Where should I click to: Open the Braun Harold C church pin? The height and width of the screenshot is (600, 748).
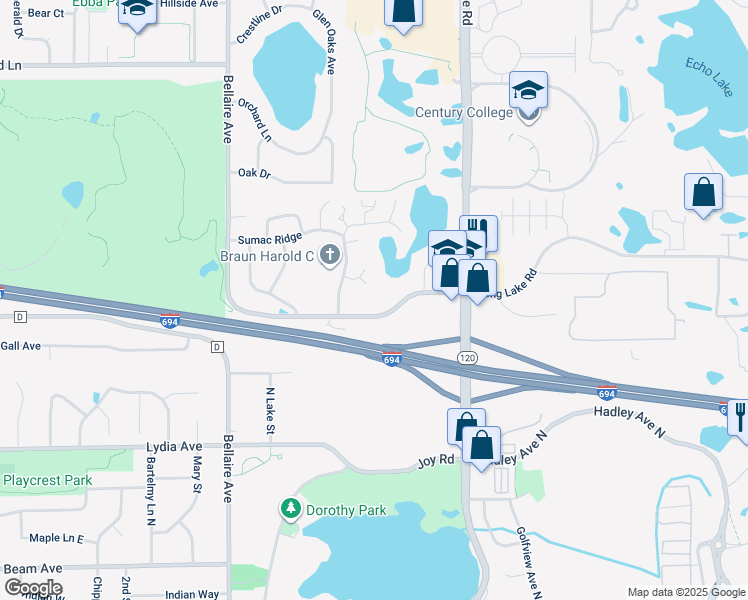click(x=330, y=255)
